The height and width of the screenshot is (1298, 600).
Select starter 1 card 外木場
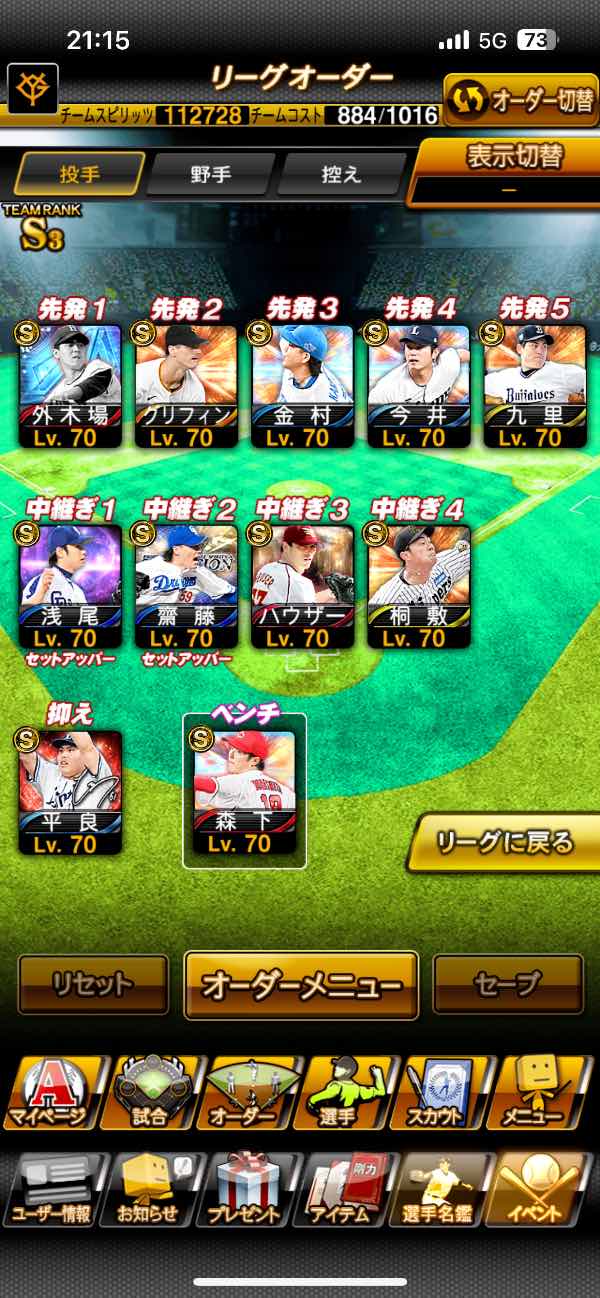click(71, 385)
